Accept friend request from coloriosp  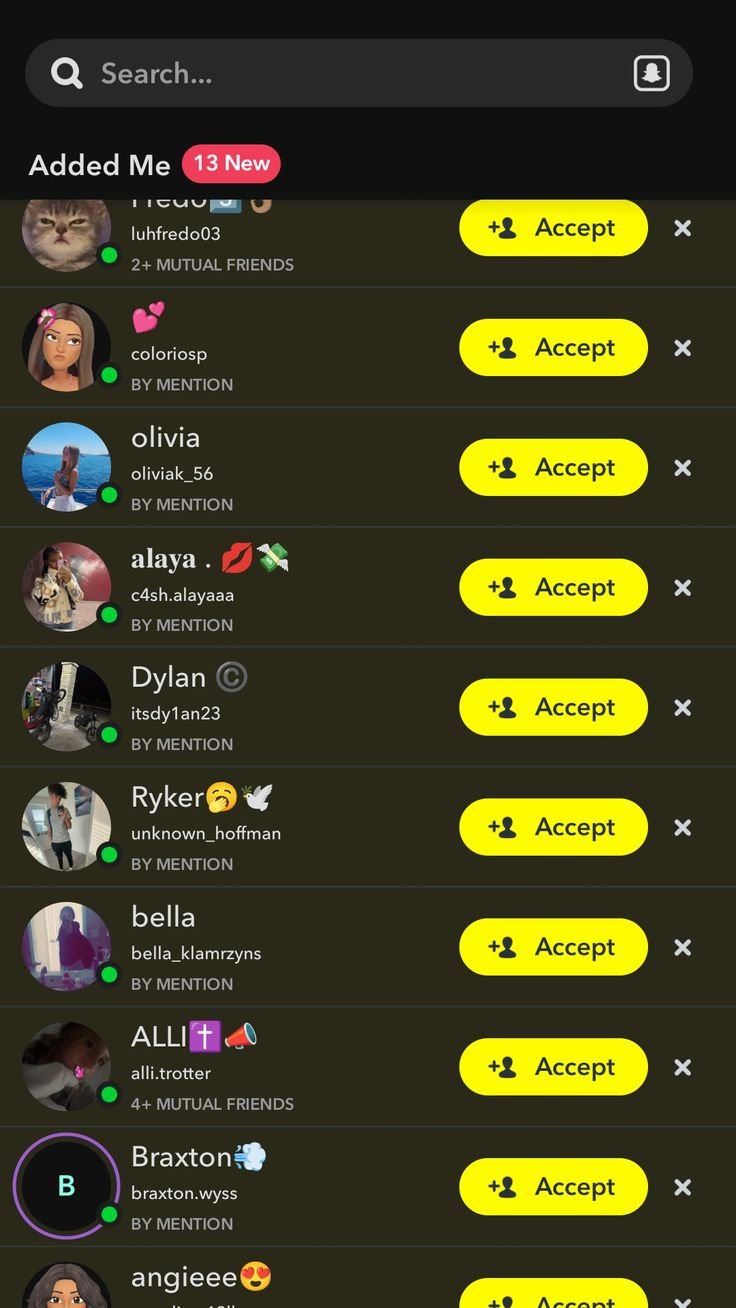click(553, 347)
